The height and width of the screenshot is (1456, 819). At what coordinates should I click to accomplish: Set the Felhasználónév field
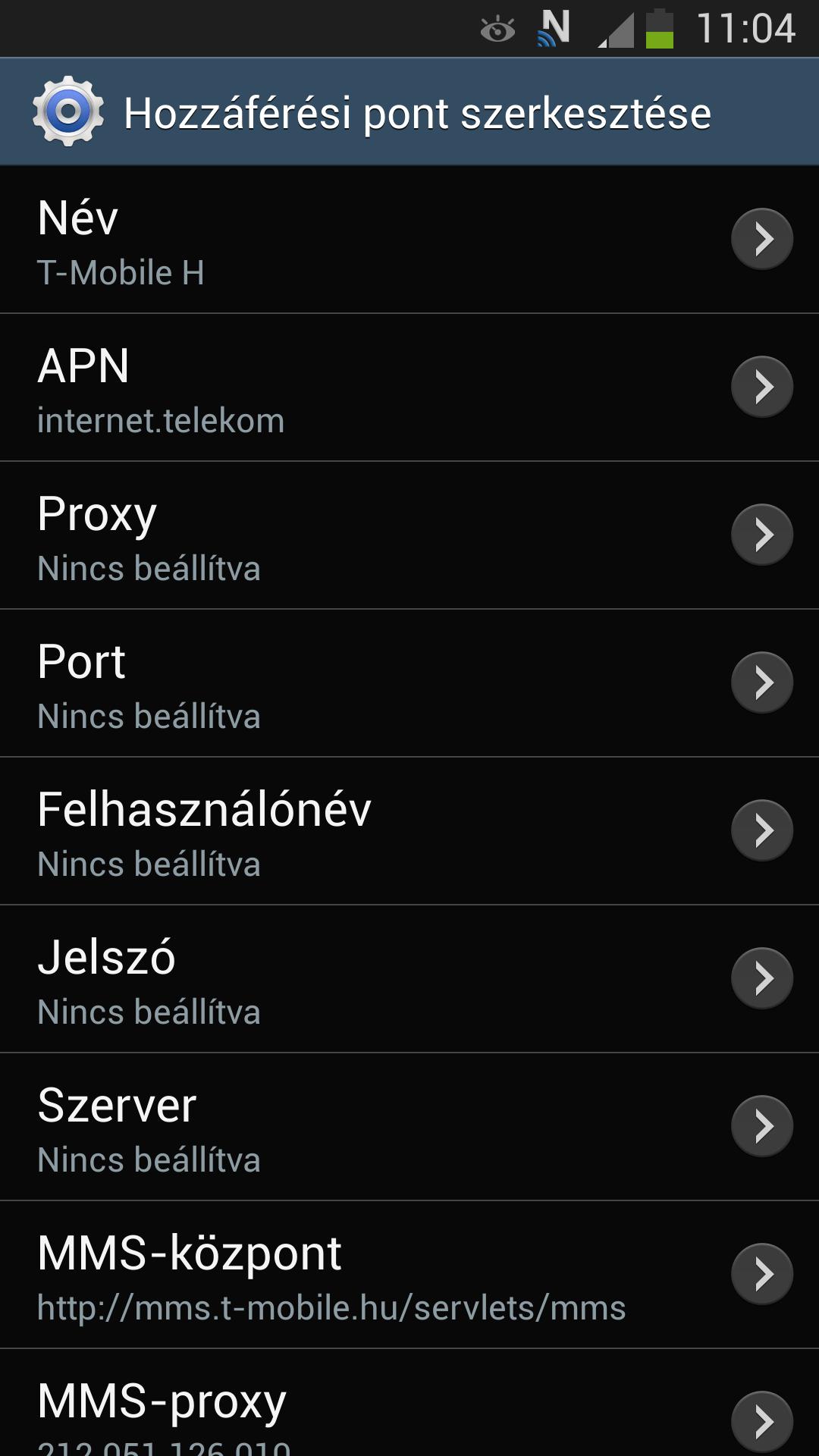click(x=409, y=831)
